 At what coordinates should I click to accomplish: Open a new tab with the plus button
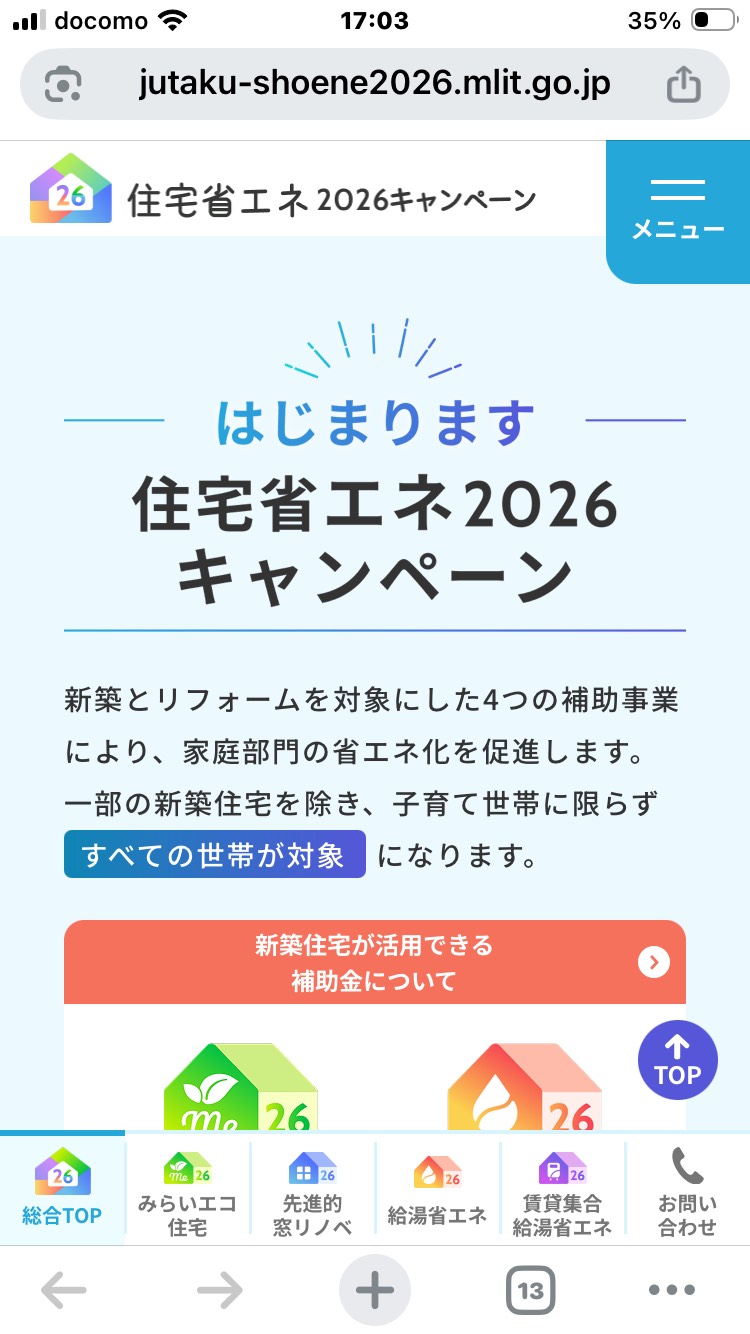coord(375,1289)
